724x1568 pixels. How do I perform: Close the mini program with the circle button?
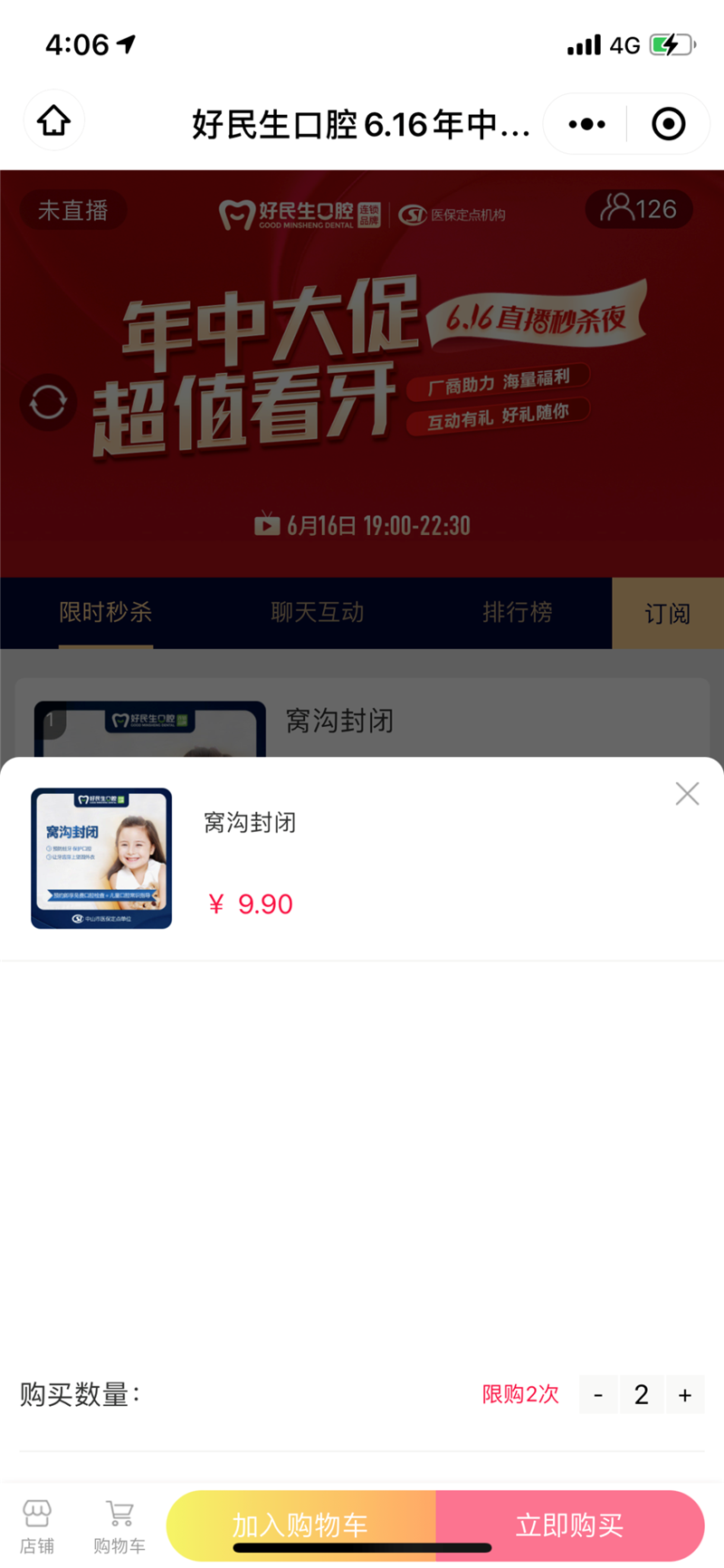pyautogui.click(x=669, y=124)
